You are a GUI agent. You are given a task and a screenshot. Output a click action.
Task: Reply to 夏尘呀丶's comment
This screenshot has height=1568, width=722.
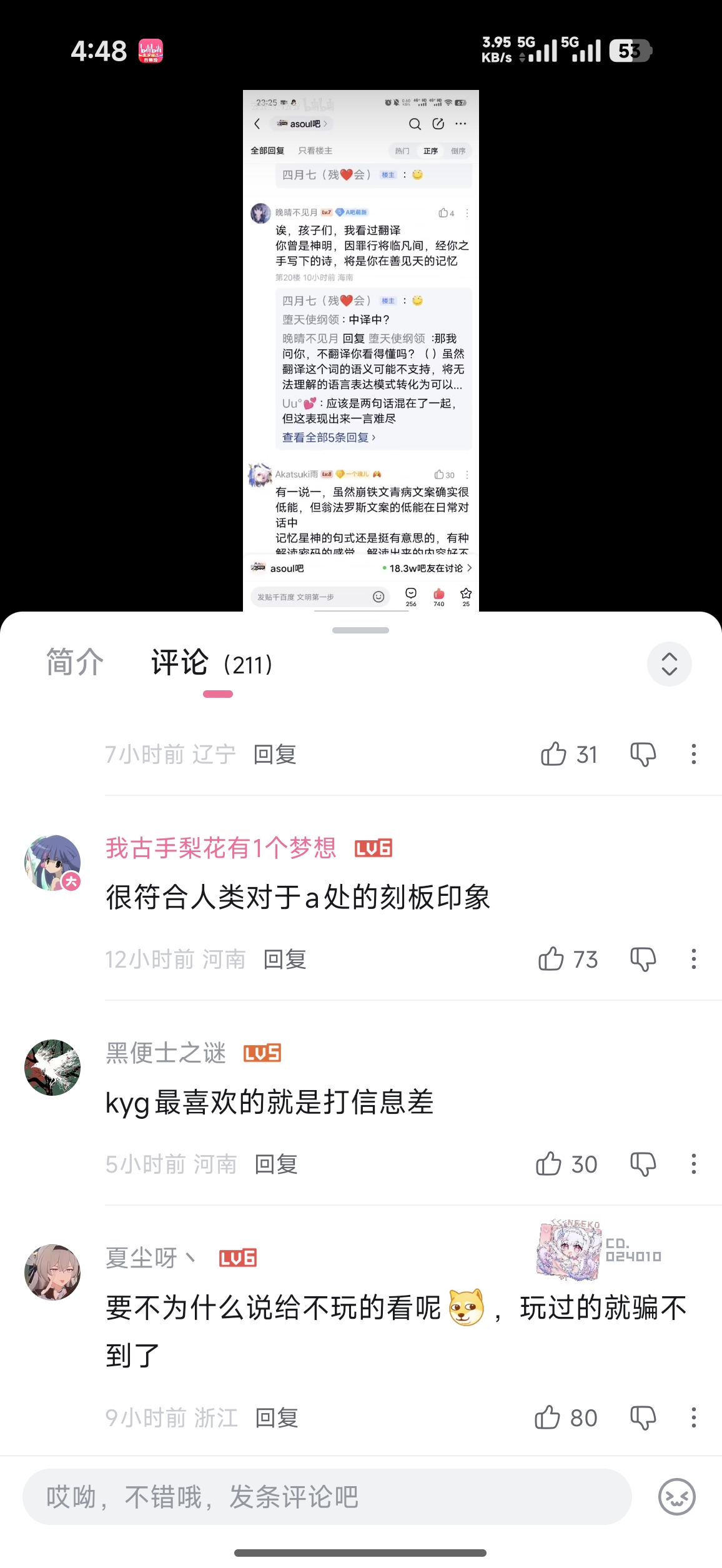coord(277,1417)
